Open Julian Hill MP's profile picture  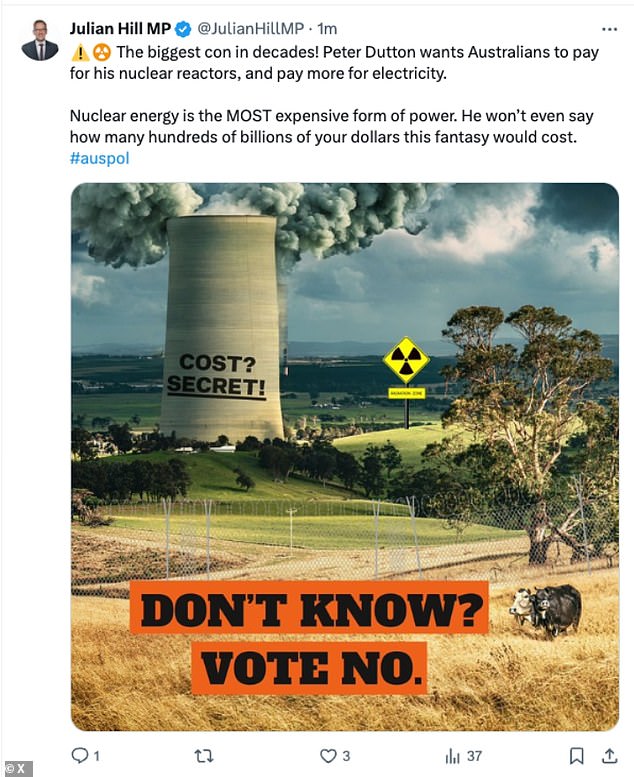pos(40,40)
